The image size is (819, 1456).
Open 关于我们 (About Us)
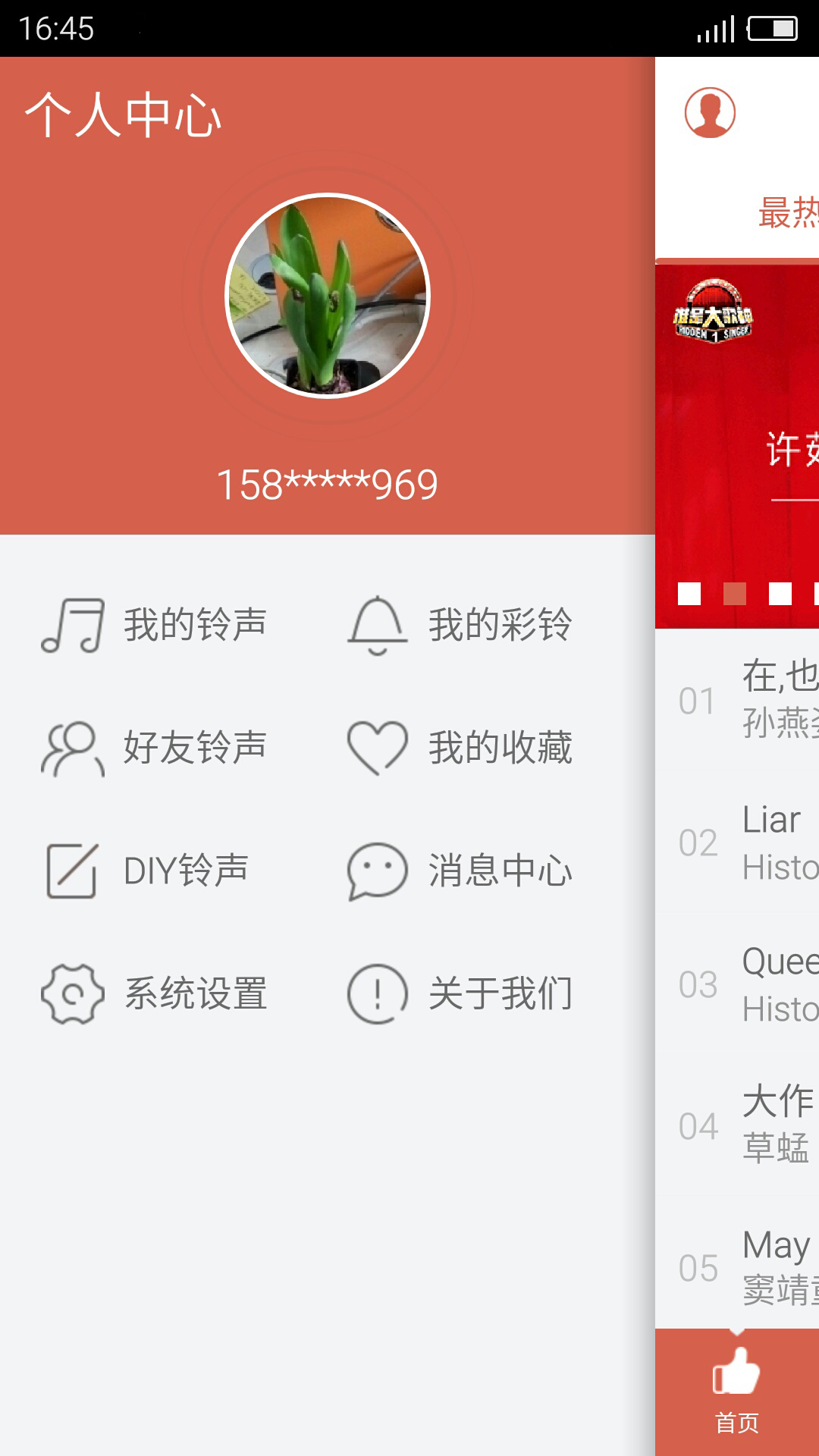click(x=460, y=993)
